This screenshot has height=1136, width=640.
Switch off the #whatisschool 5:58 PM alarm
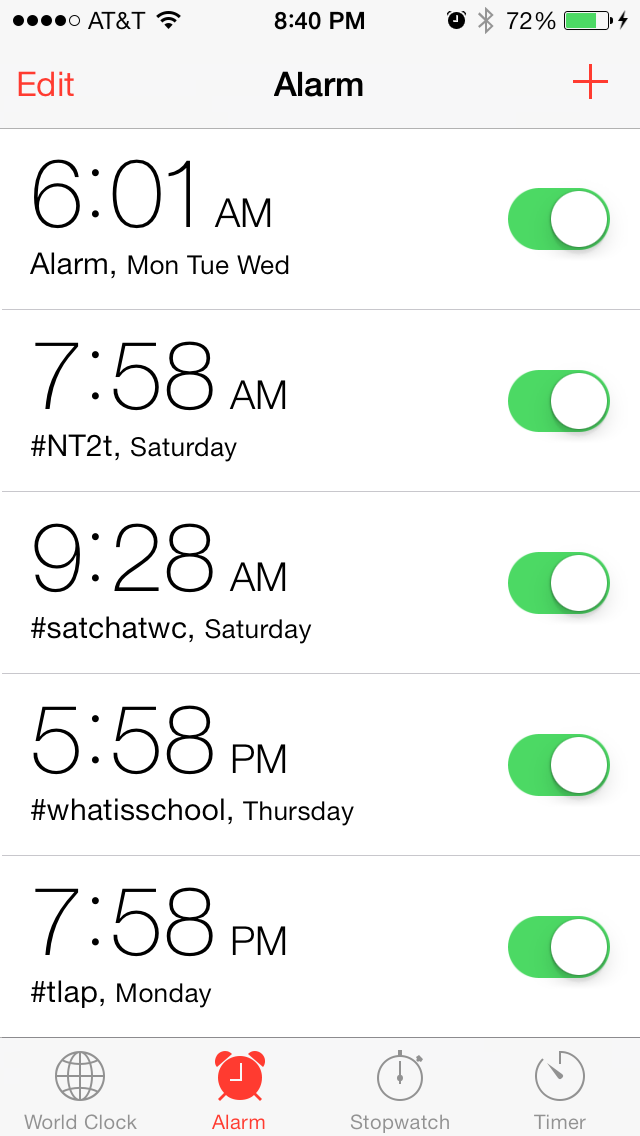tap(559, 765)
